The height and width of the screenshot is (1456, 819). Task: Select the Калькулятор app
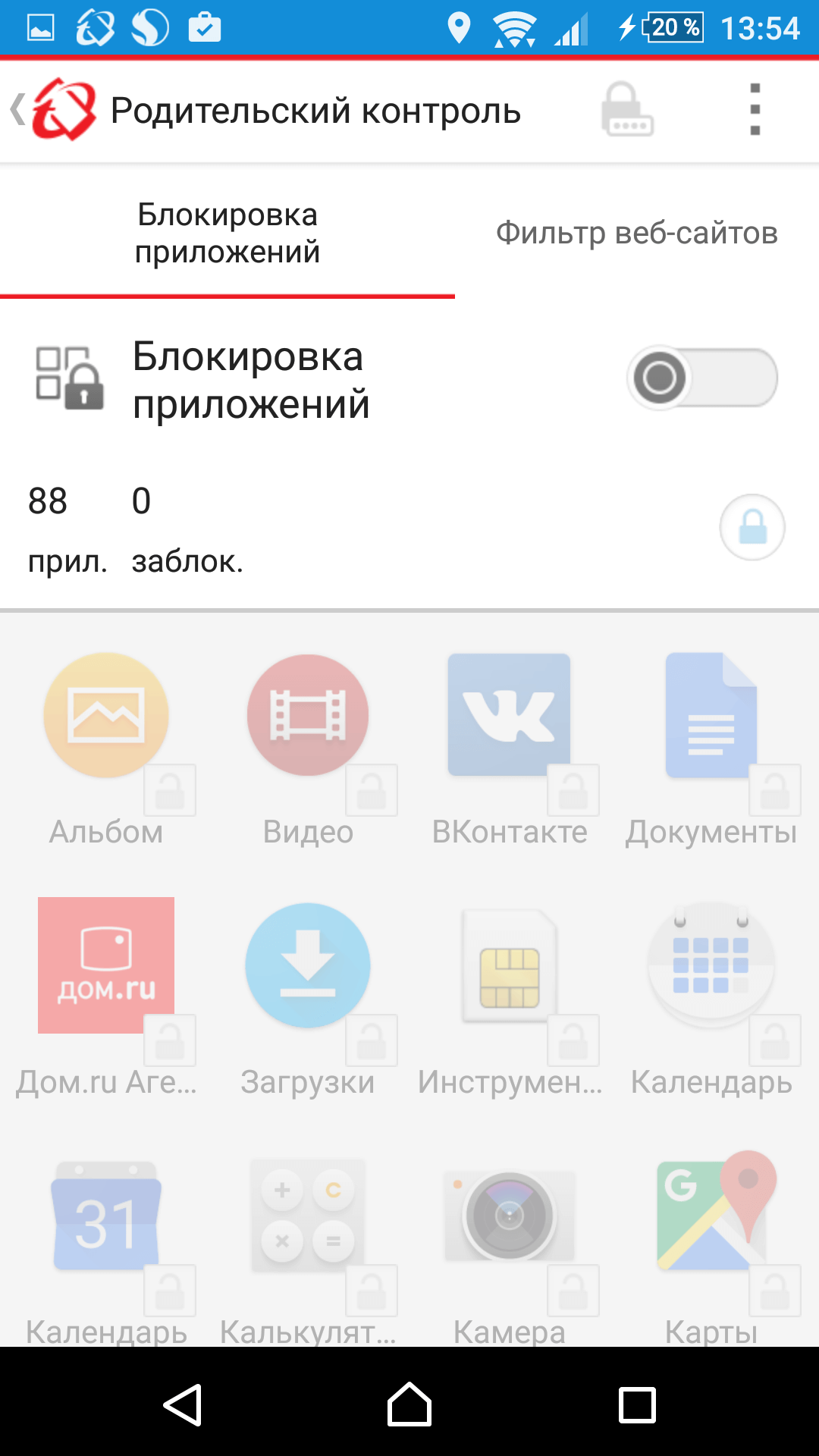(308, 1248)
